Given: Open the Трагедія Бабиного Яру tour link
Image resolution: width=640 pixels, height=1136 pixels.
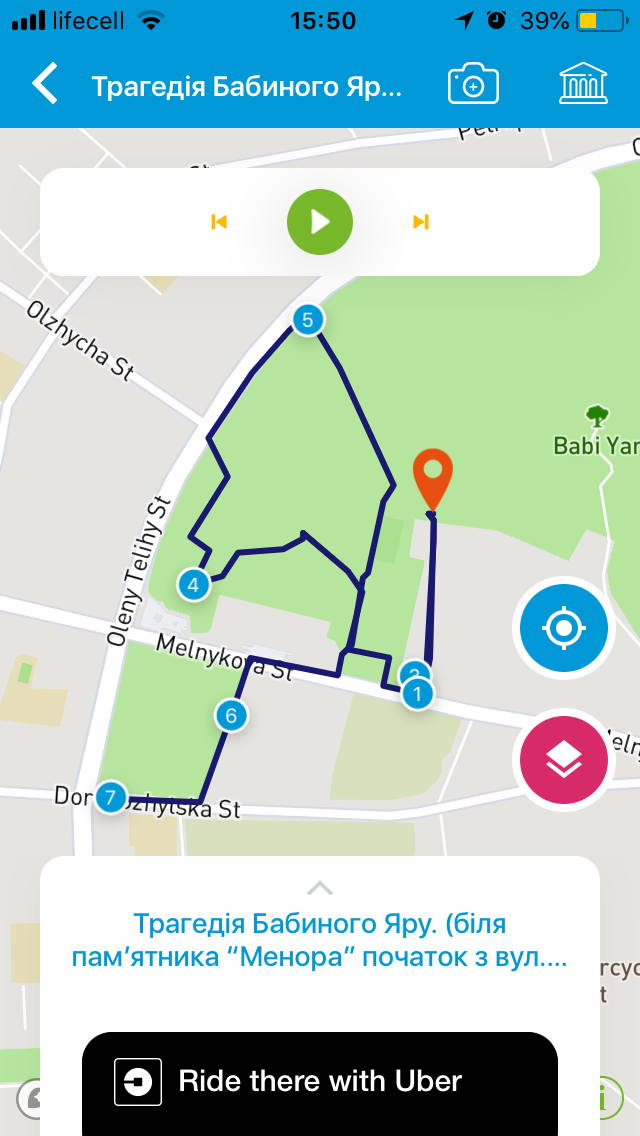Looking at the screenshot, I should coord(320,940).
